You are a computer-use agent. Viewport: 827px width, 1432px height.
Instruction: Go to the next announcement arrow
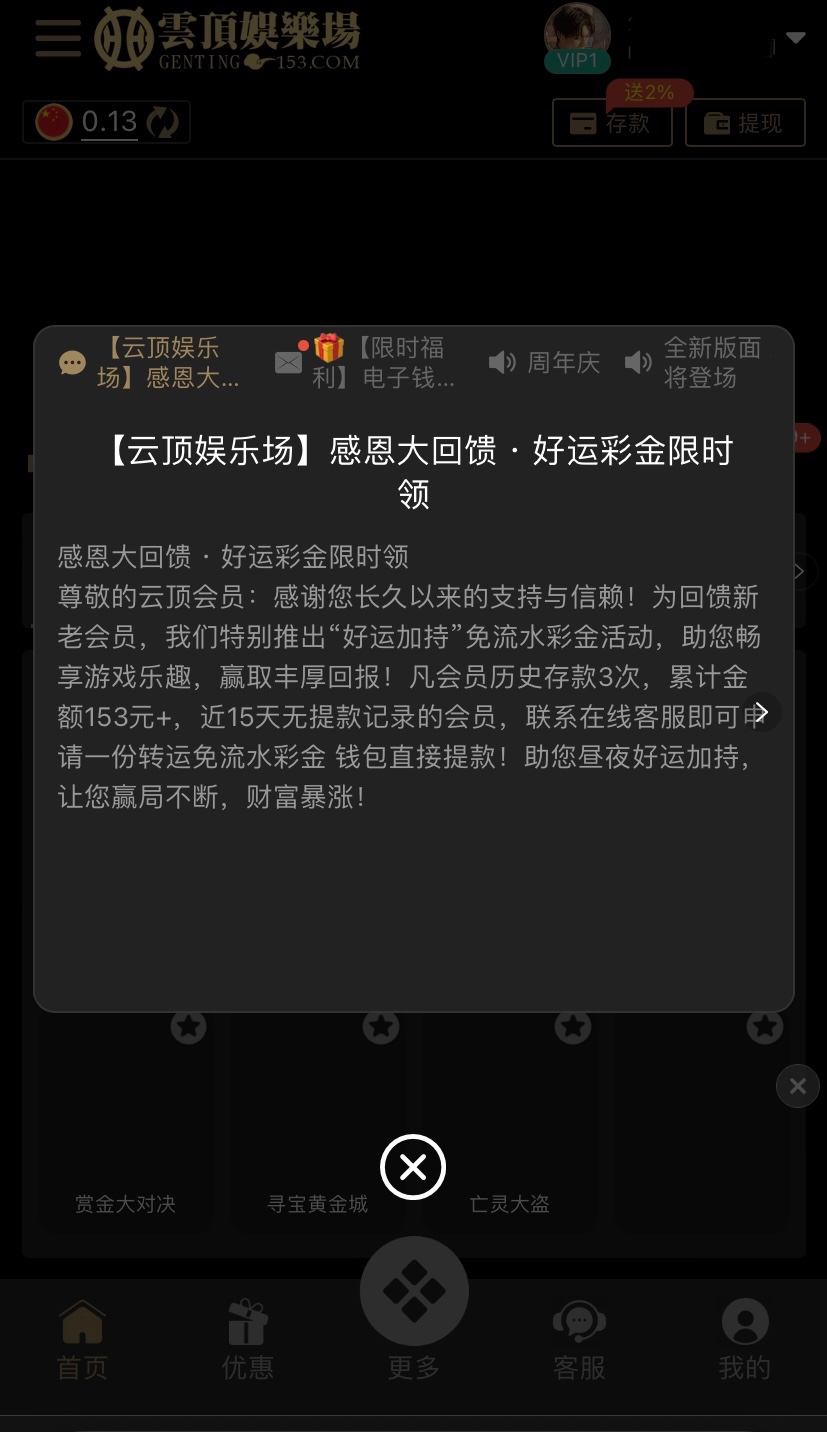pos(762,711)
